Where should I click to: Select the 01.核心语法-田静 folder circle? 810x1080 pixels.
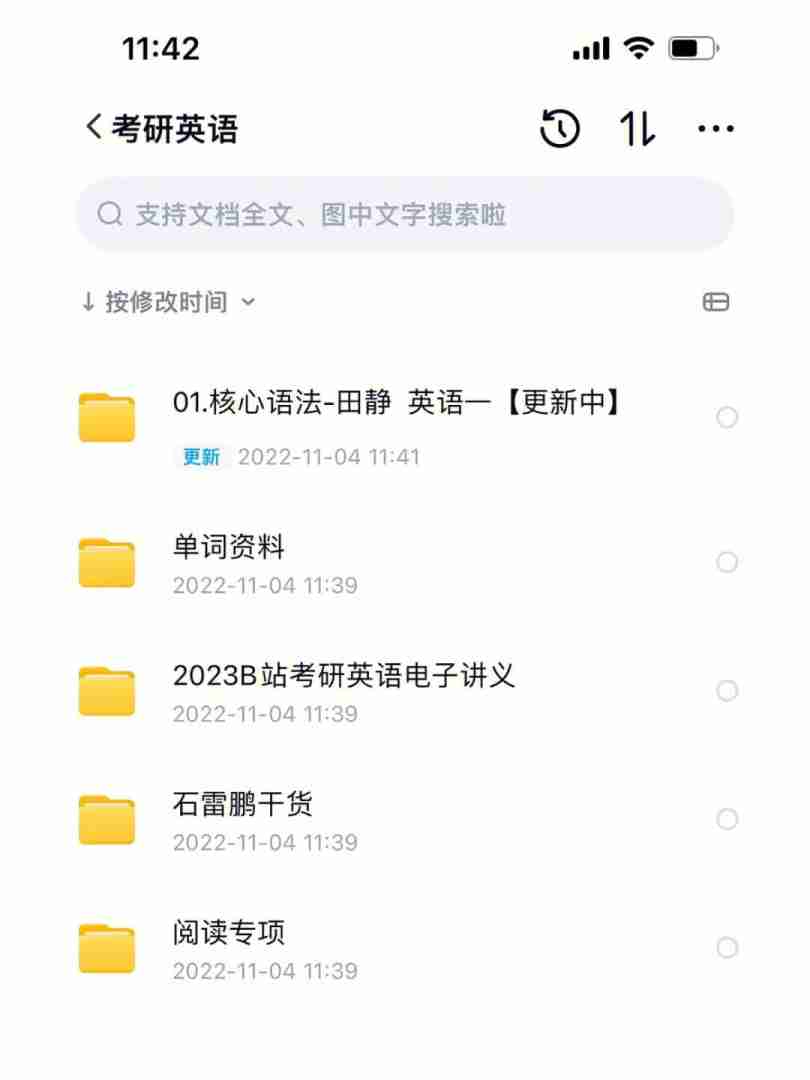point(727,418)
